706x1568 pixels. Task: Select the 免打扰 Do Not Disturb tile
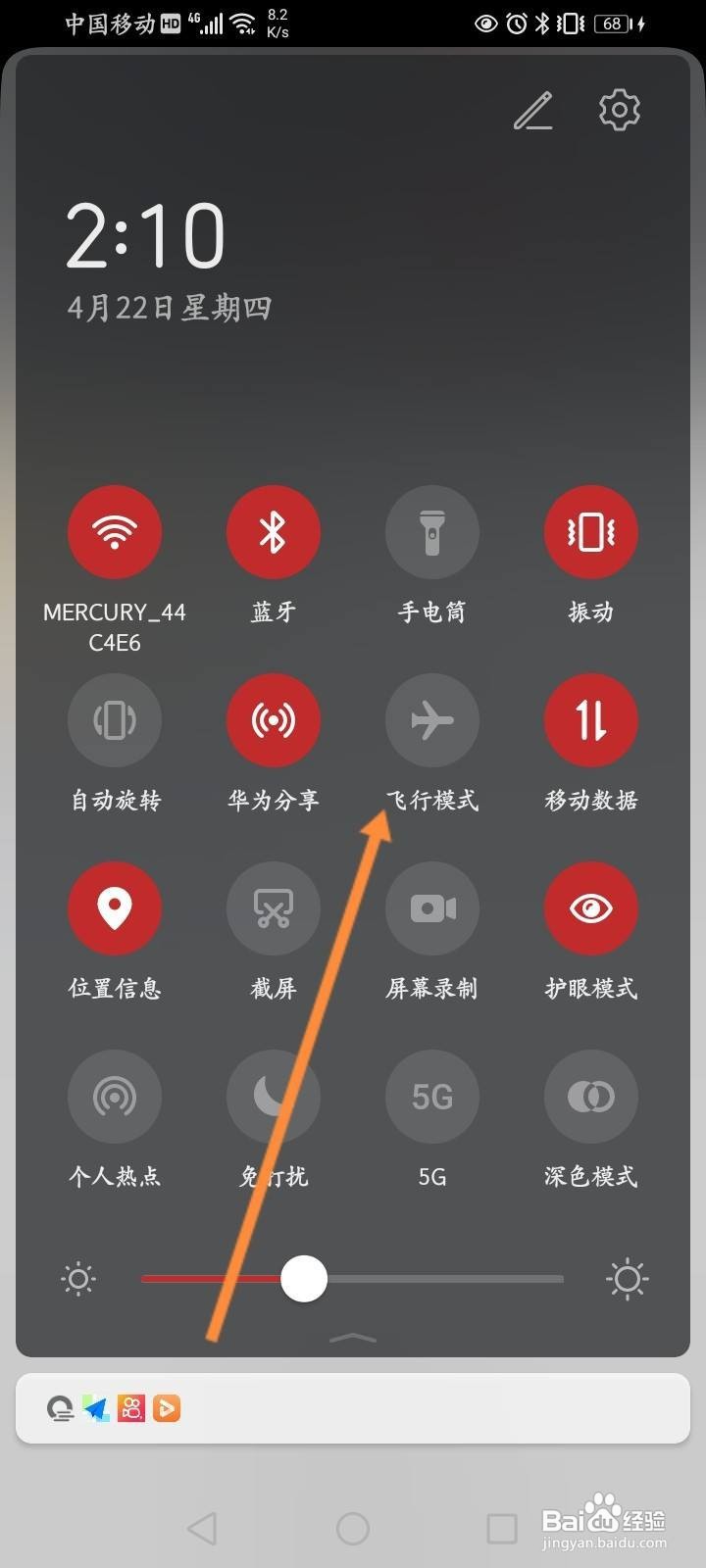(274, 1097)
